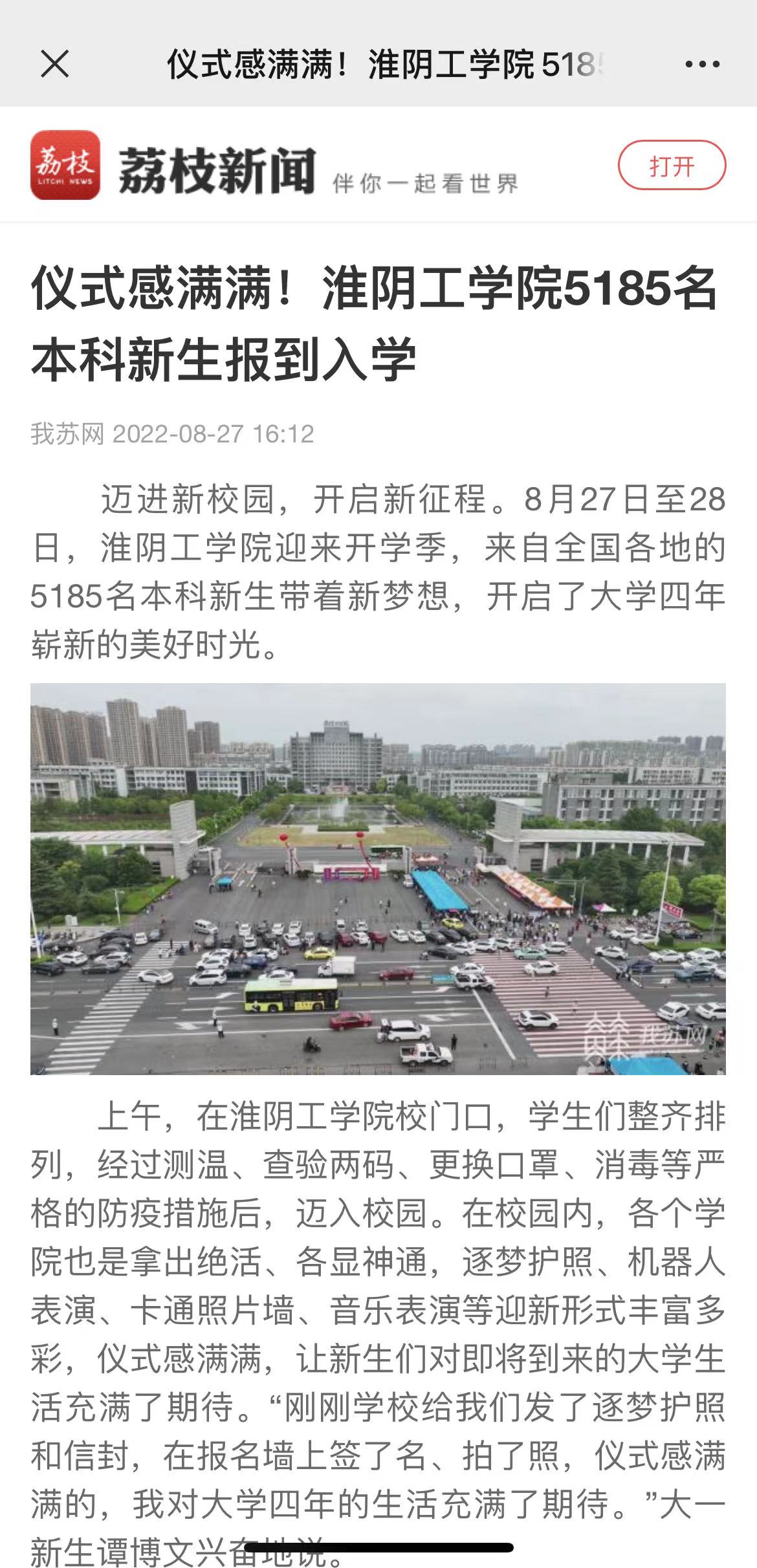Tap the 打开 button to open app

tap(672, 166)
